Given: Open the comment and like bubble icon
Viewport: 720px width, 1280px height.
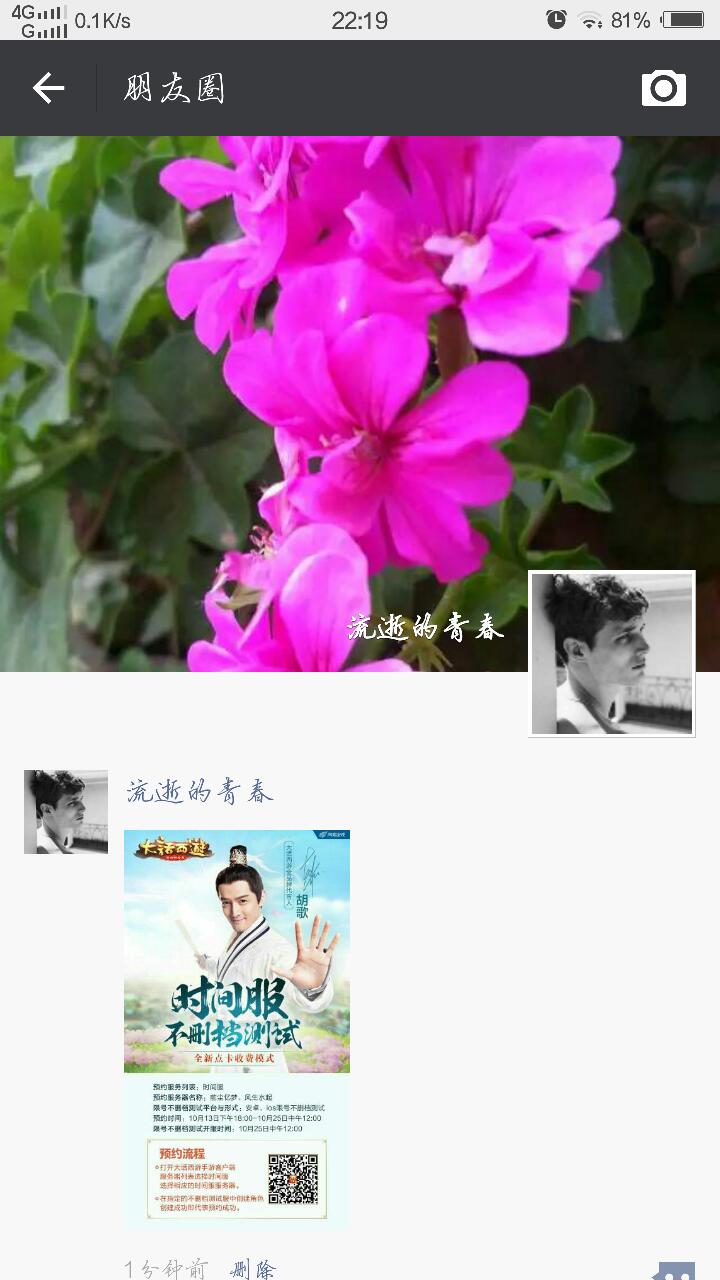Looking at the screenshot, I should pyautogui.click(x=674, y=1272).
